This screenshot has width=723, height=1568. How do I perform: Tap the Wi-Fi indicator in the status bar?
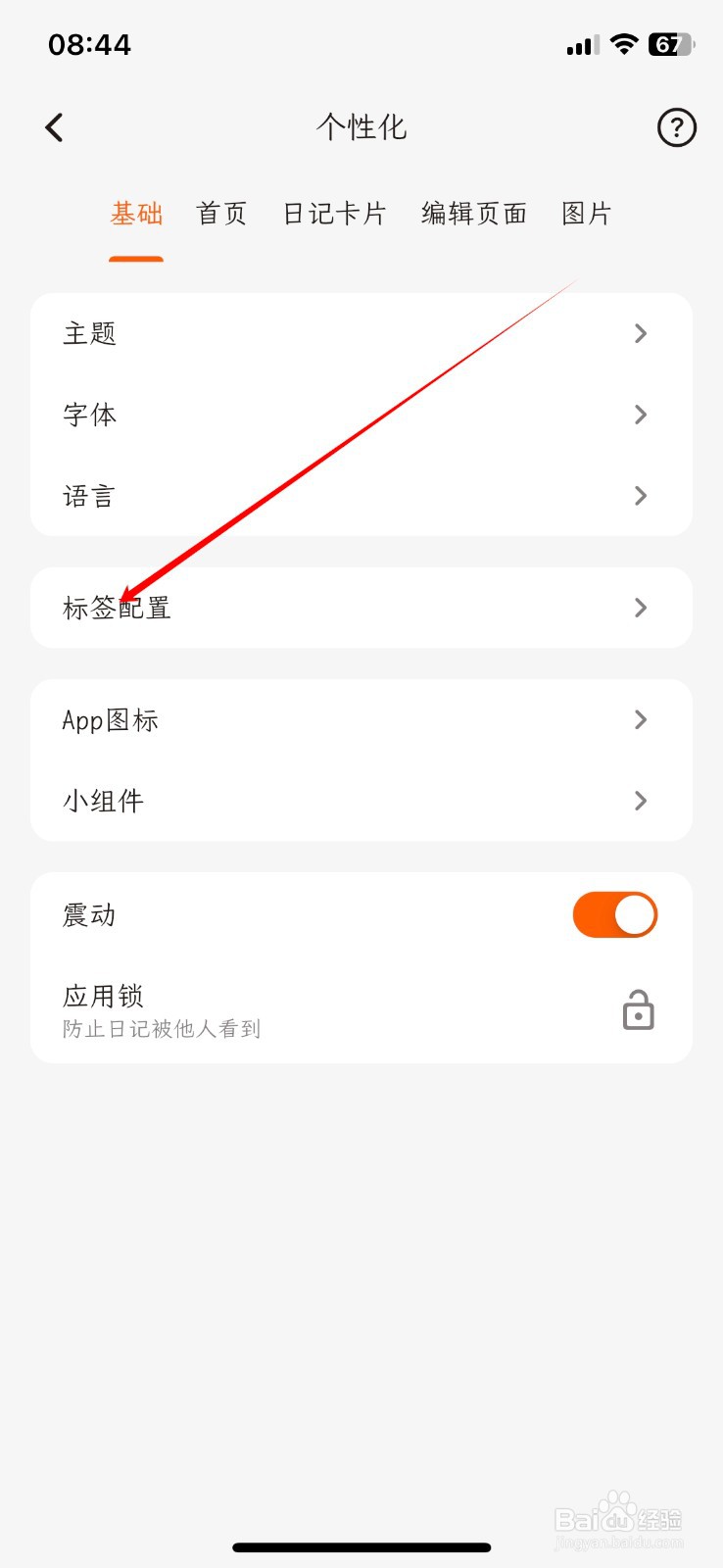623,43
